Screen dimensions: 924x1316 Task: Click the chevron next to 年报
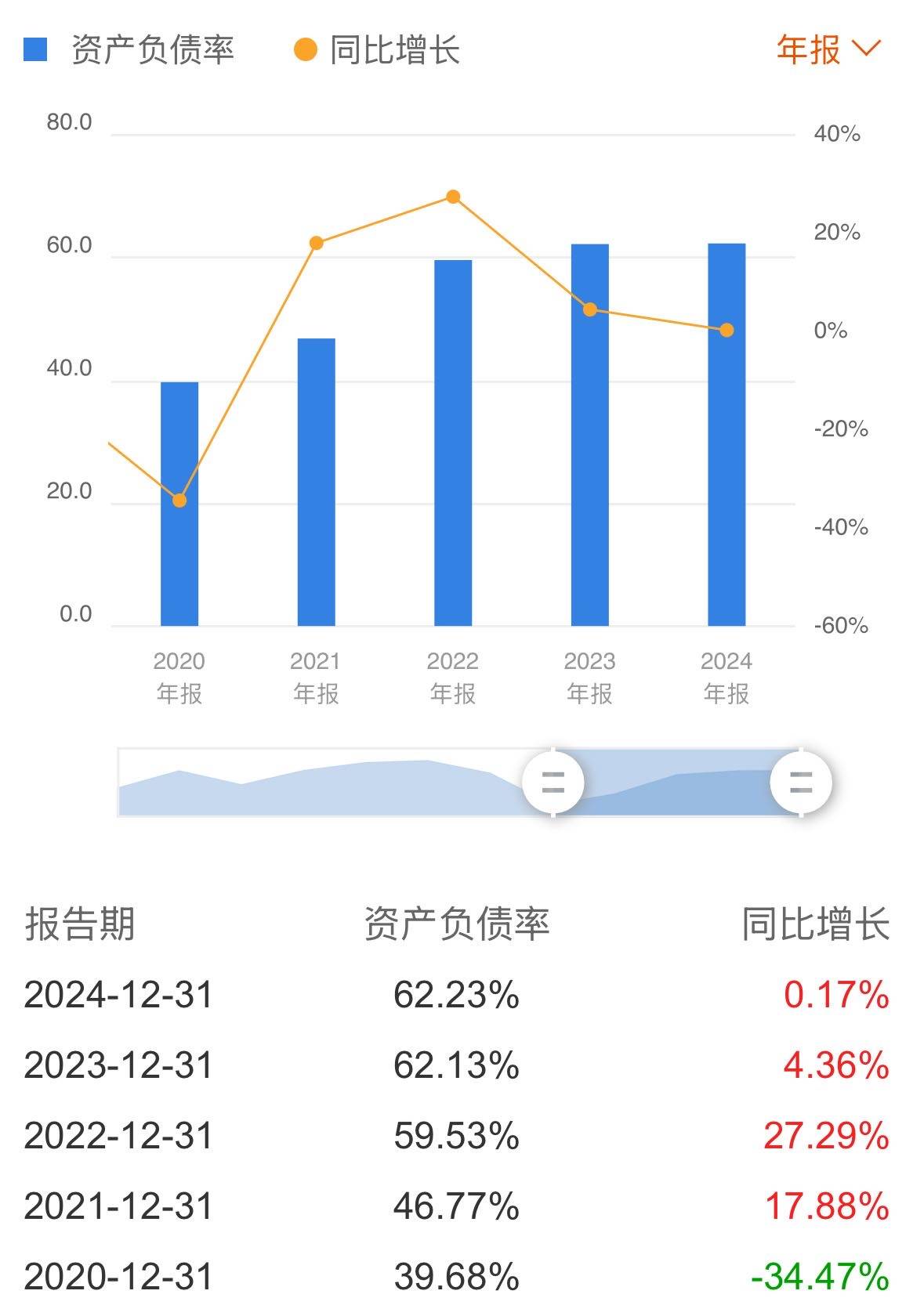tap(866, 50)
